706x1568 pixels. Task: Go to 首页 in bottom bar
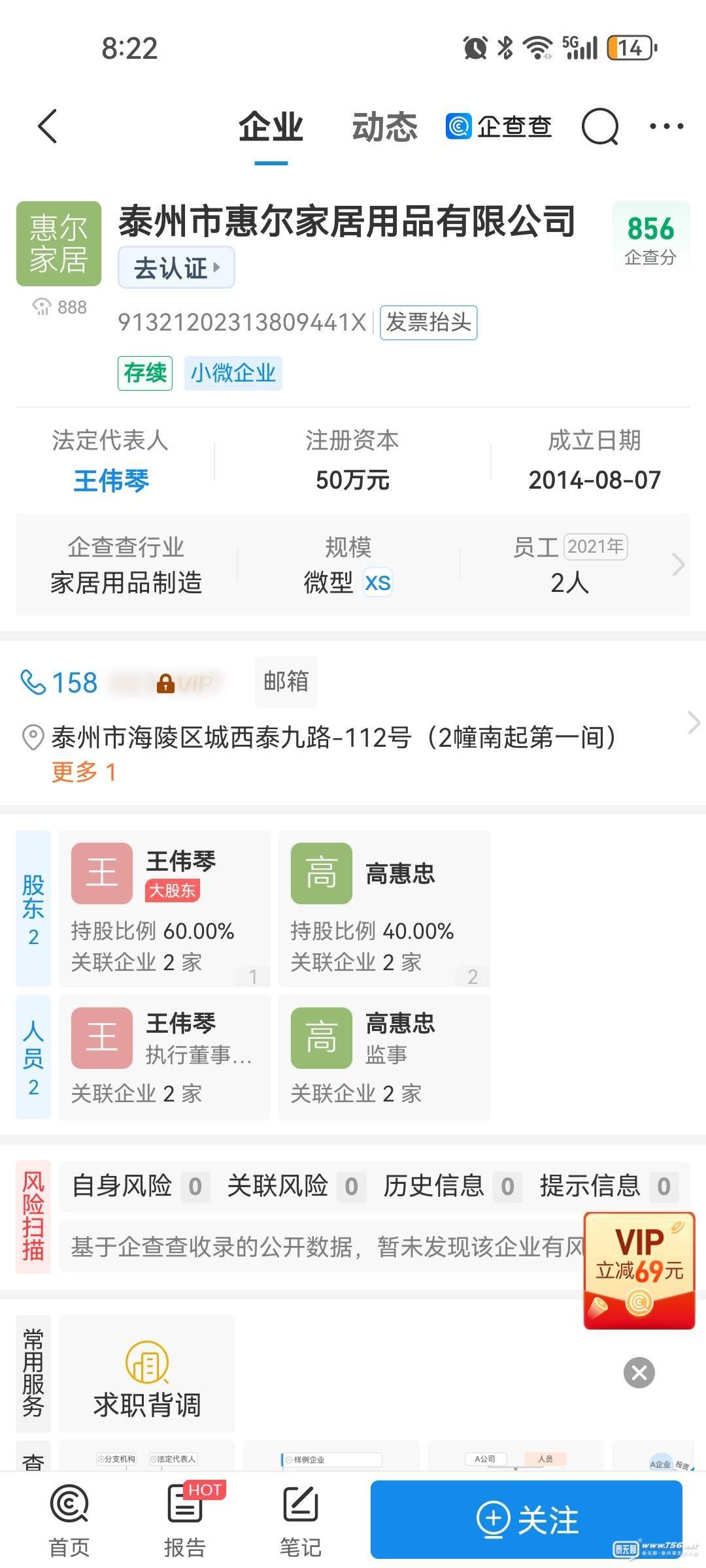tap(69, 1520)
